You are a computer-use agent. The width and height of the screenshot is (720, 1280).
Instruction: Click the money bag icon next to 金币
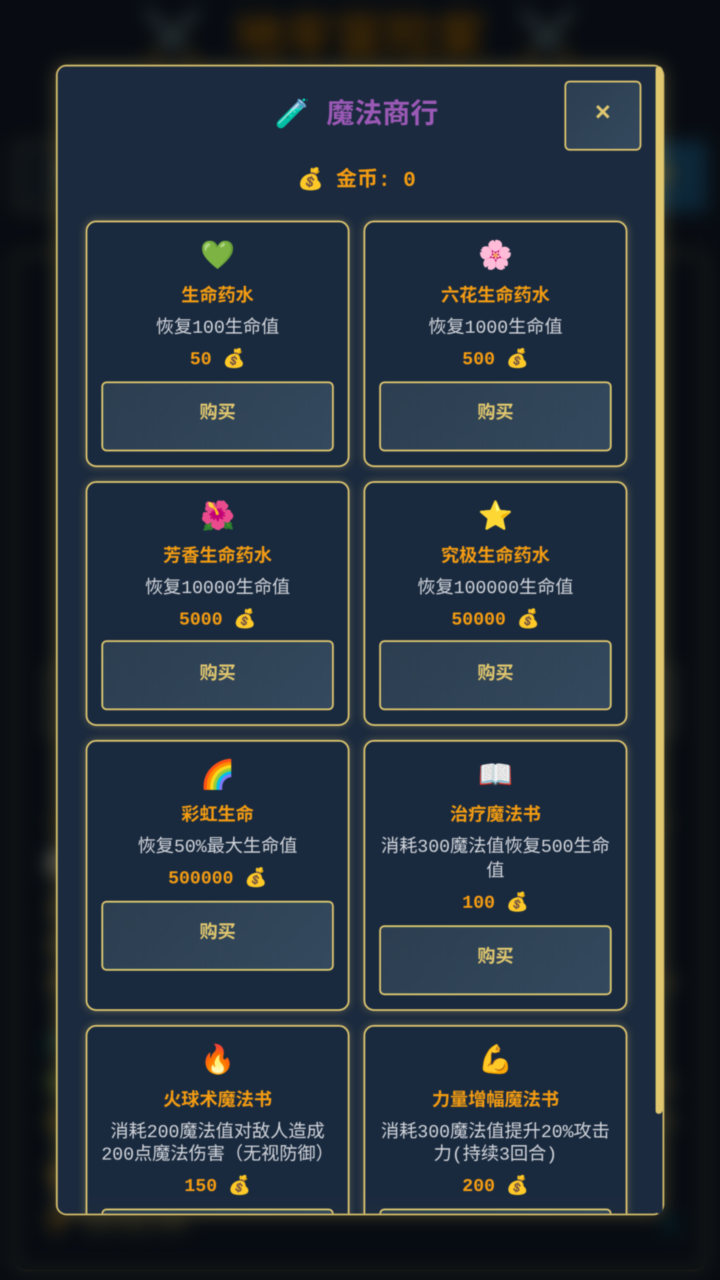point(310,177)
